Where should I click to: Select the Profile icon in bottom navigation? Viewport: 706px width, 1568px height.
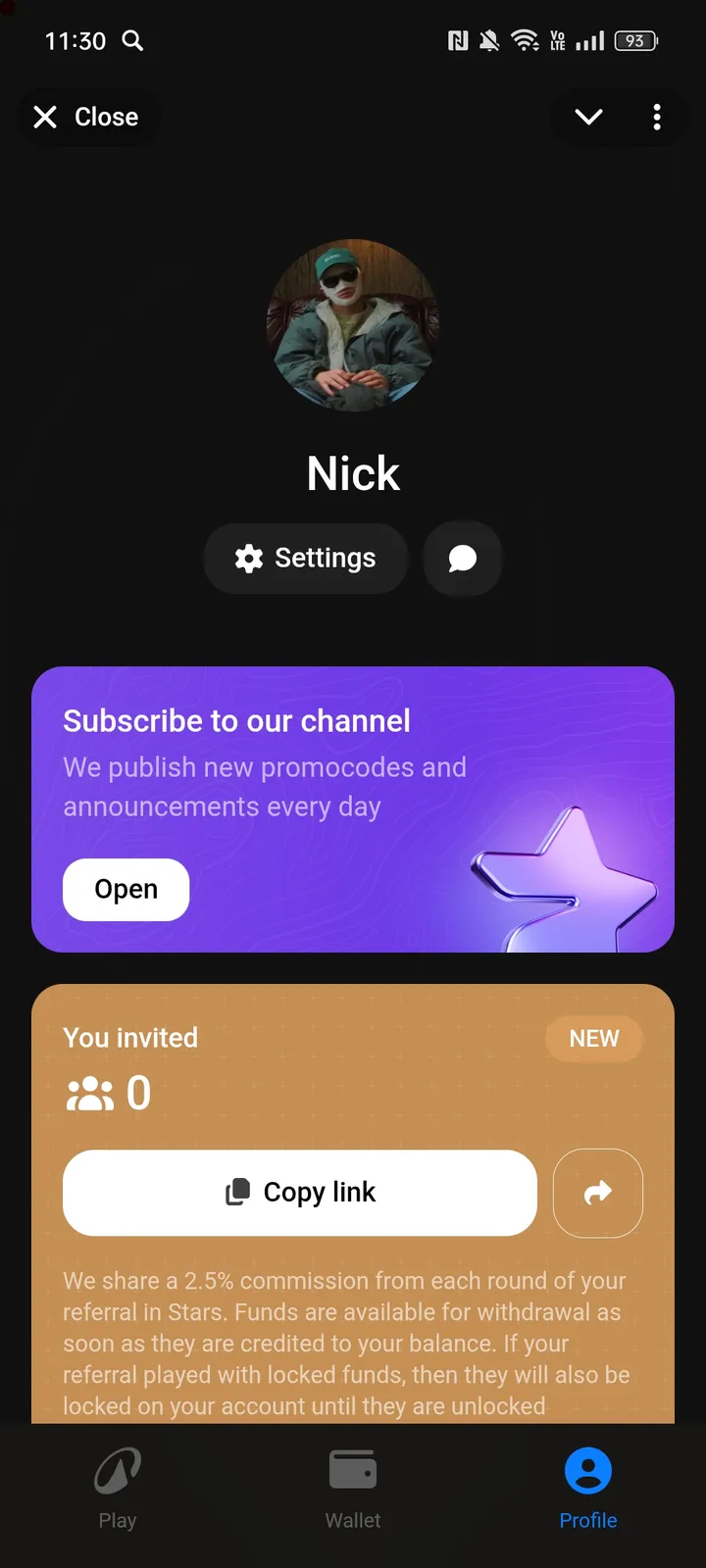coord(587,1470)
